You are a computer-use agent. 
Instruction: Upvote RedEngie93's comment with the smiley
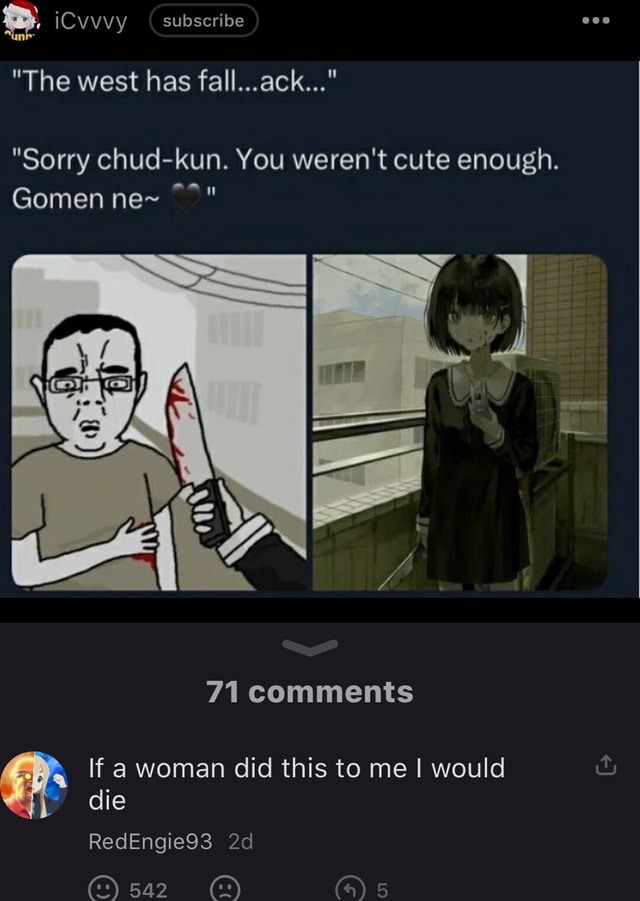pyautogui.click(x=102, y=889)
